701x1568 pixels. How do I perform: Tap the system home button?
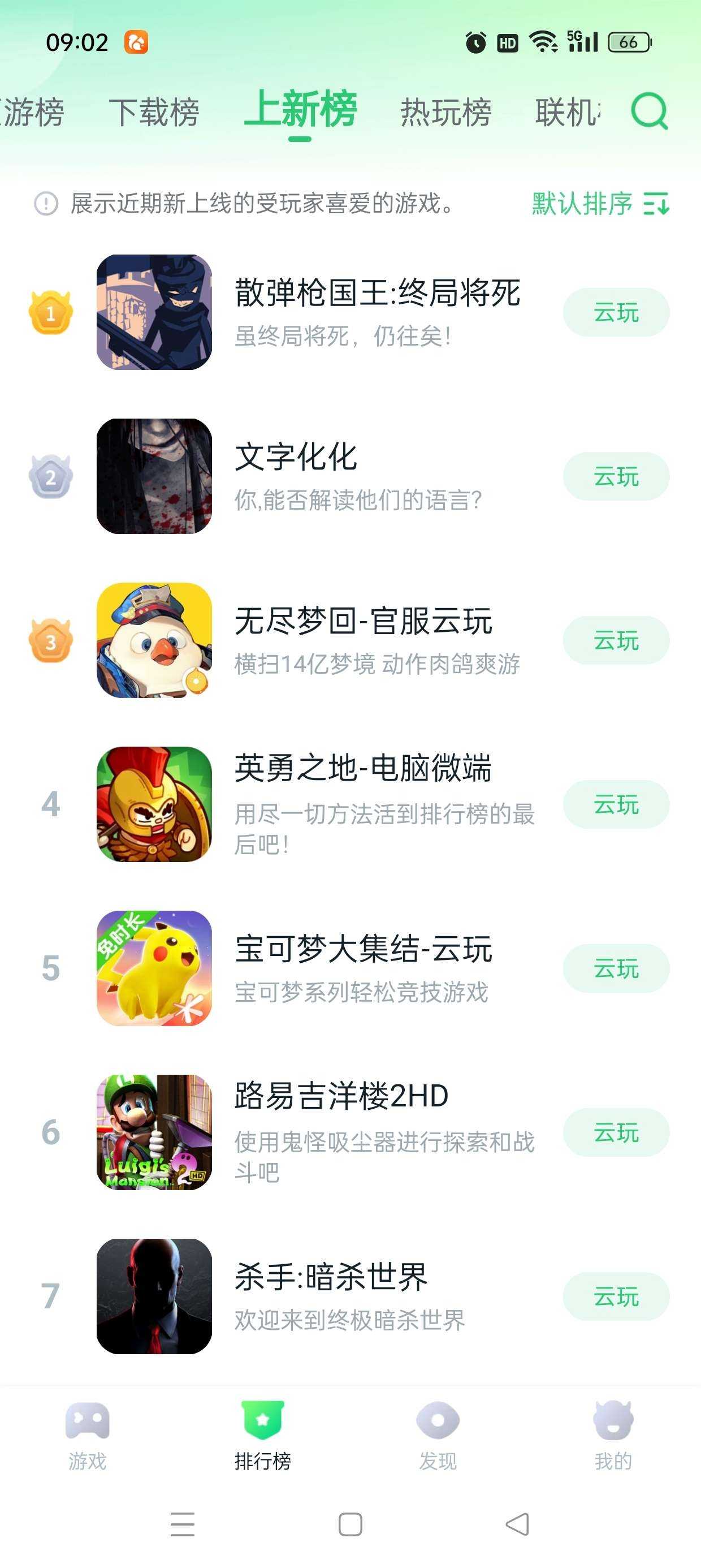(x=350, y=1524)
